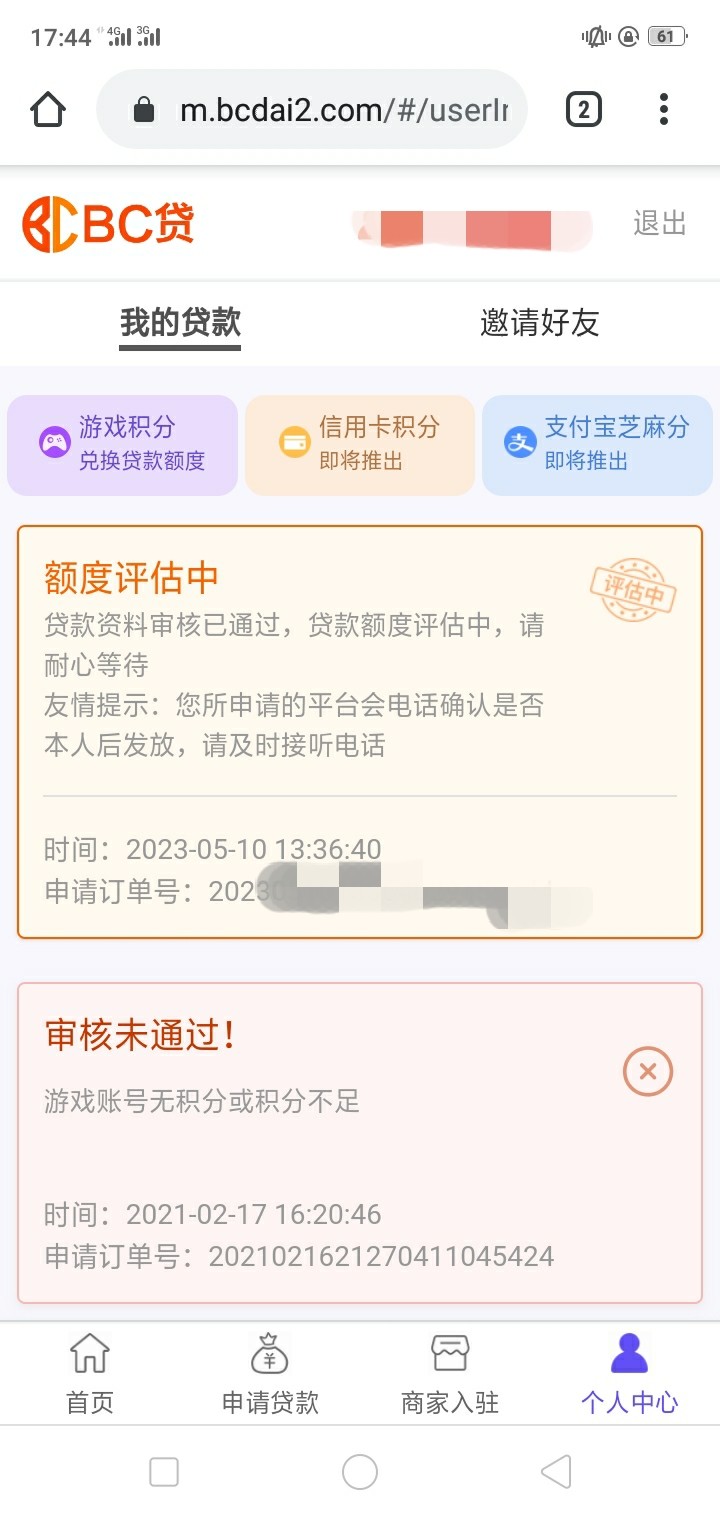Viewport: 720px width, 1520px height.
Task: Tap the system back button
Action: tap(556, 1472)
